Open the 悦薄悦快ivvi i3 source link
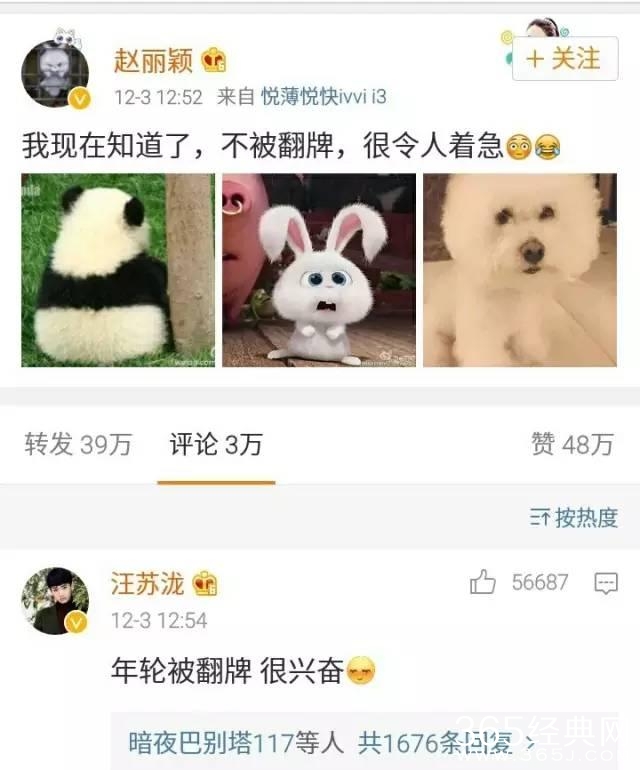Screen dimensions: 640x770 (323, 97)
